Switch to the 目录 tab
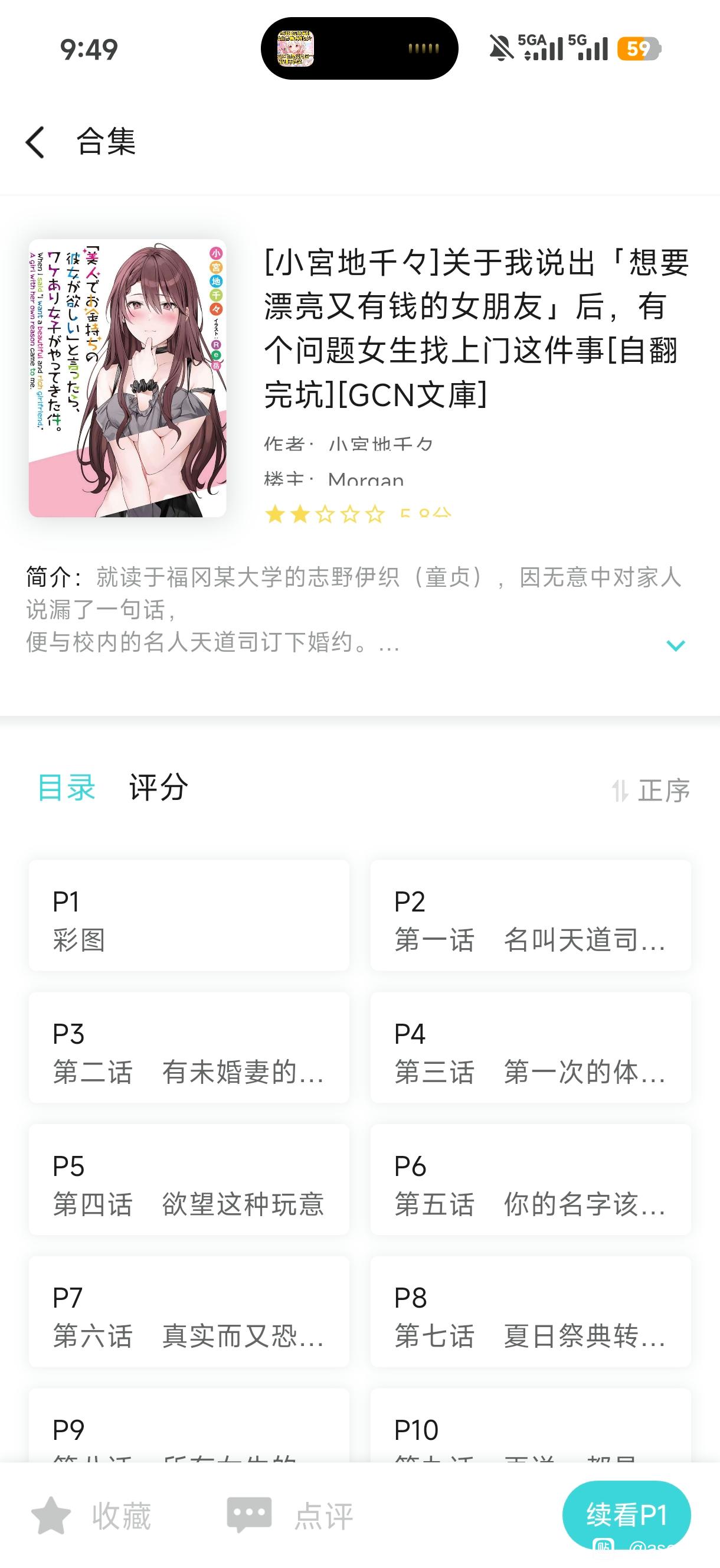The width and height of the screenshot is (720, 1568). click(x=66, y=788)
